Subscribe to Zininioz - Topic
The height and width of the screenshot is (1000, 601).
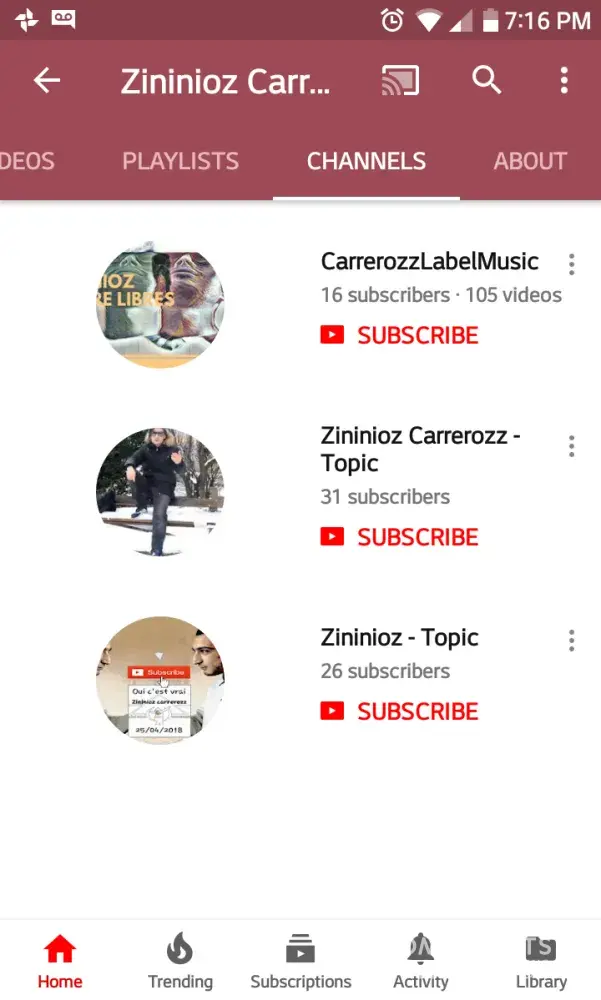click(400, 711)
